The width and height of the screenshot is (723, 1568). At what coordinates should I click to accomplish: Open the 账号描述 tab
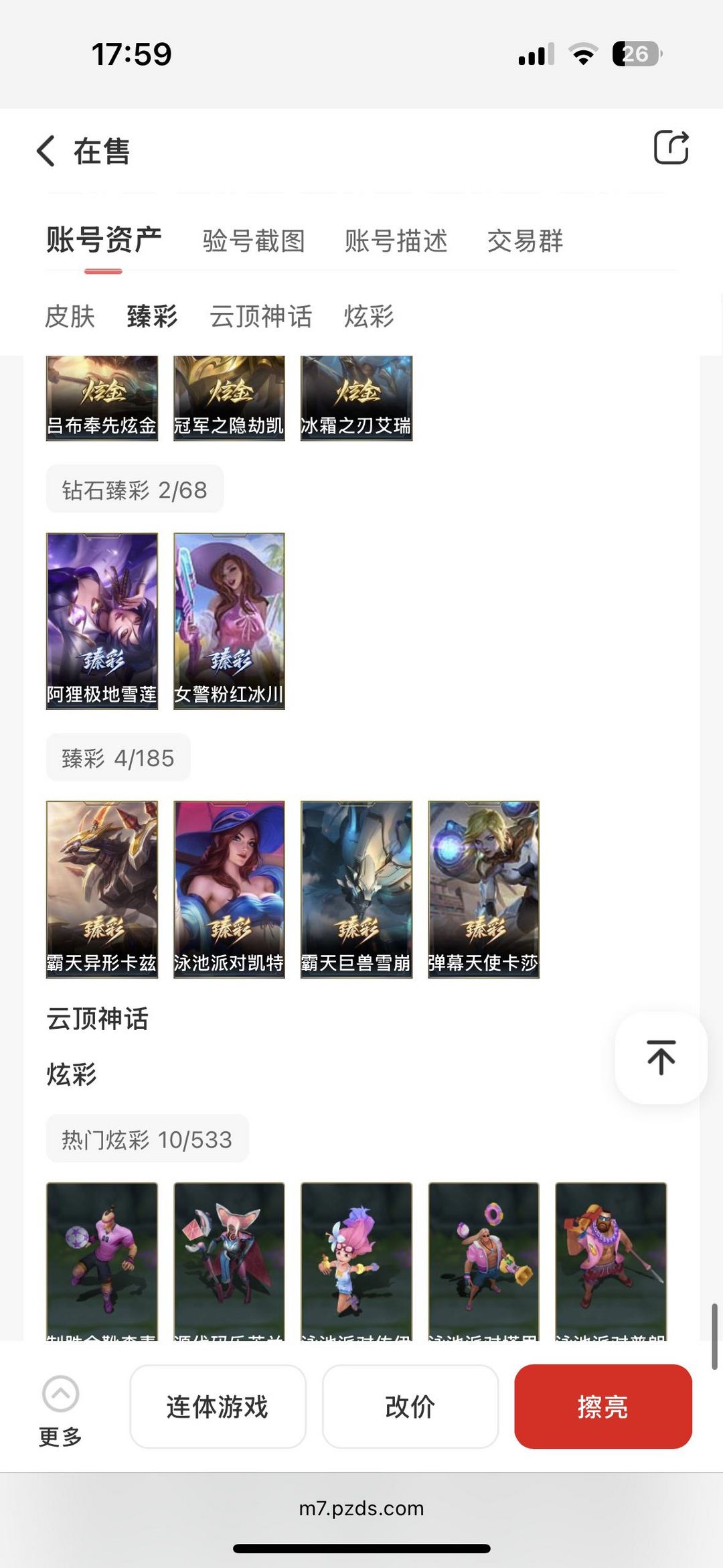coord(396,241)
